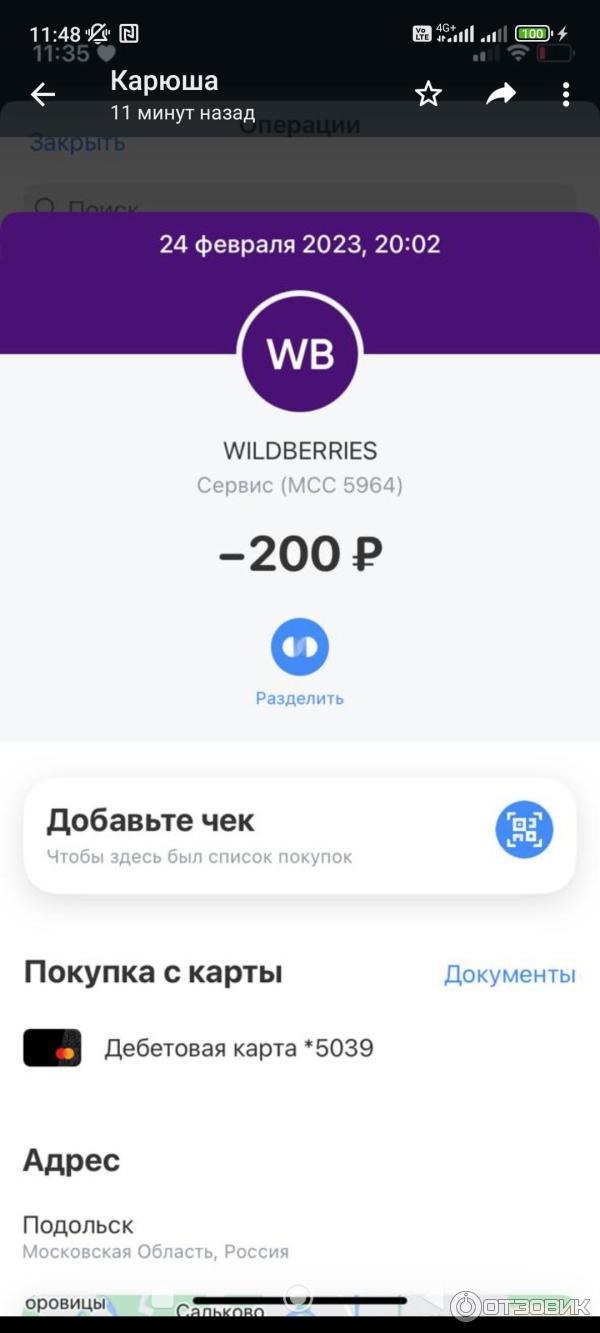Go back using the arrow icon
This screenshot has width=600, height=1333.
pyautogui.click(x=42, y=95)
